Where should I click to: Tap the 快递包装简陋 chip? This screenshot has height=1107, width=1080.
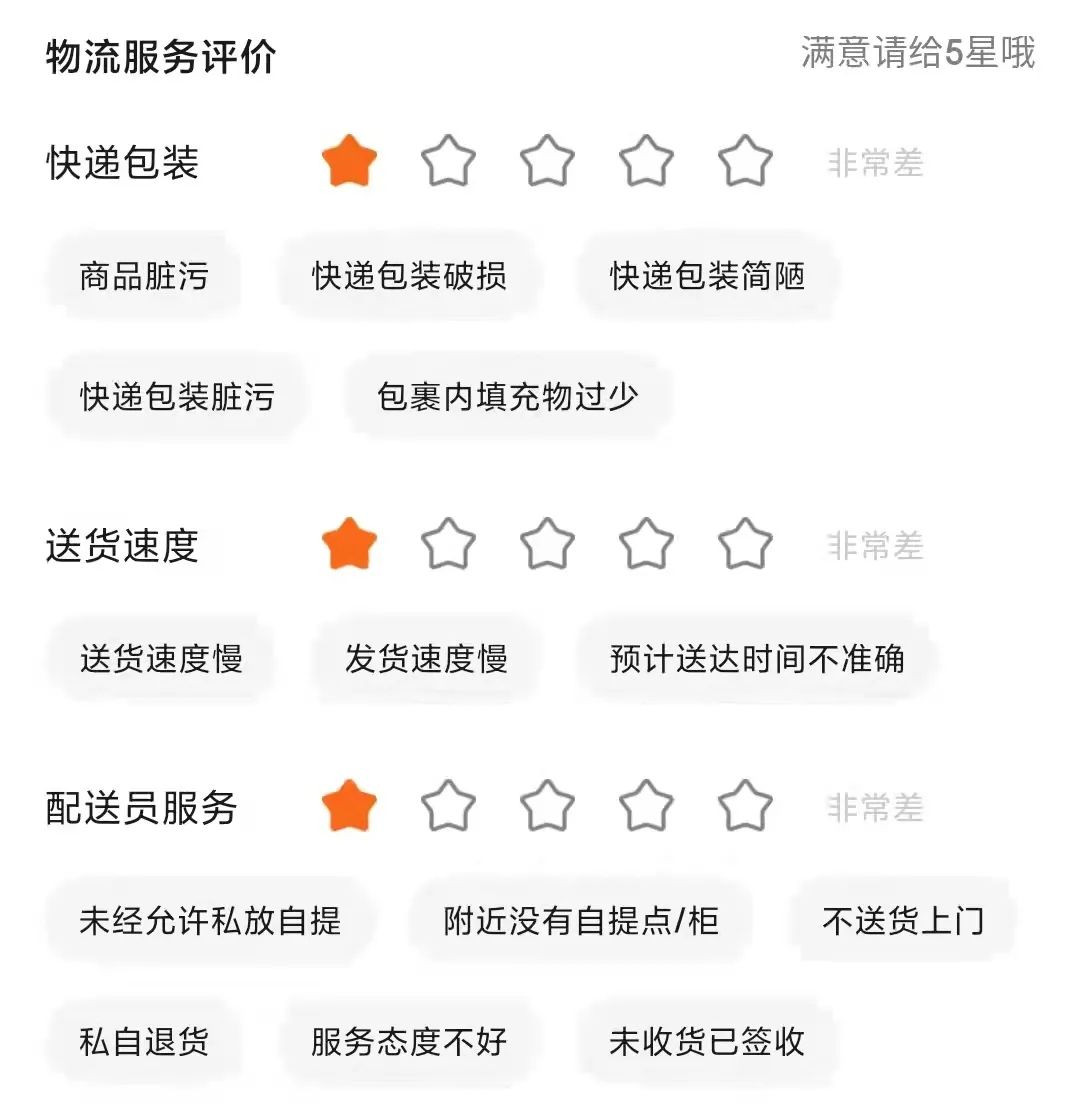pos(707,276)
